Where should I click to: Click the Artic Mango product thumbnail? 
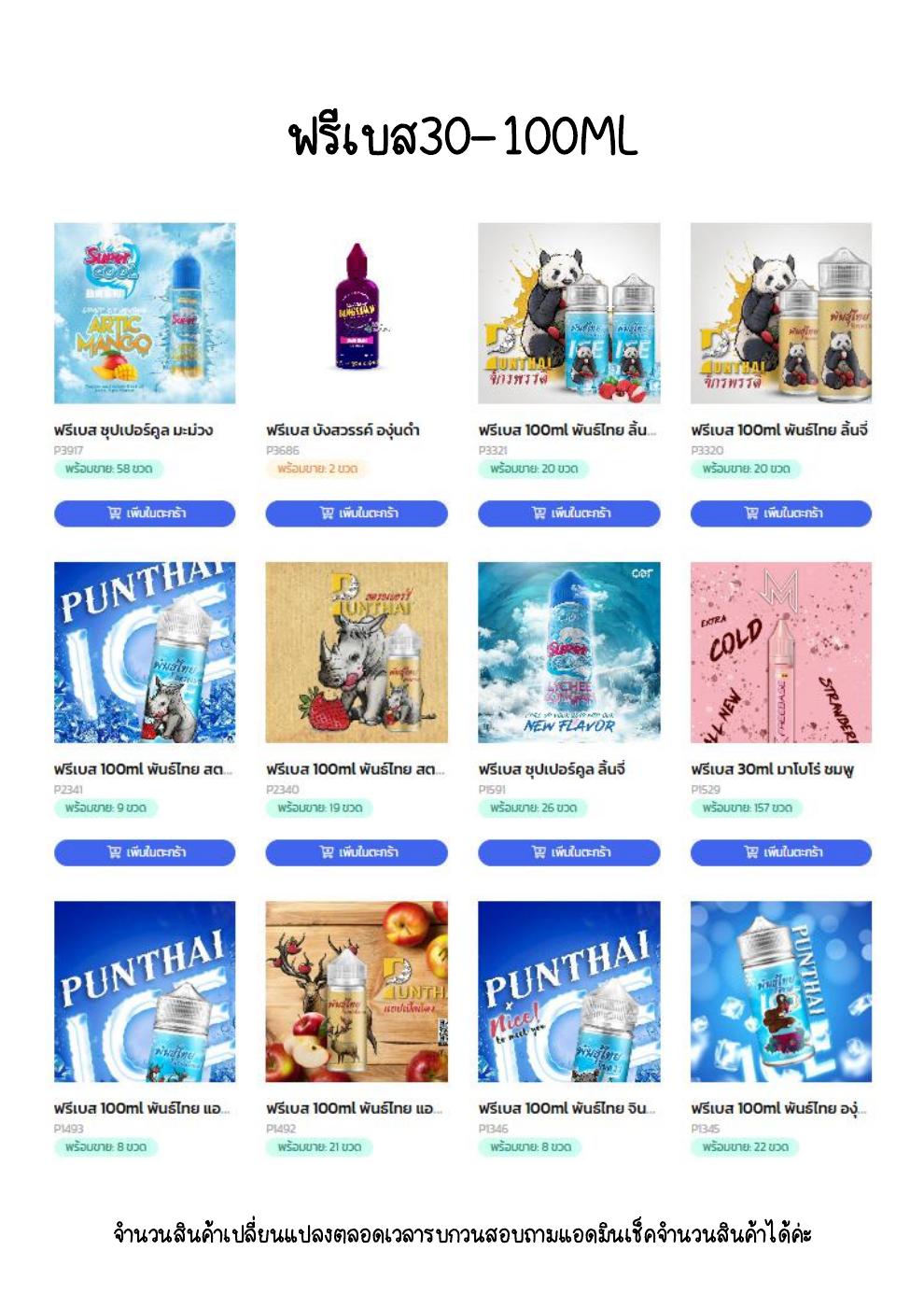pyautogui.click(x=147, y=315)
